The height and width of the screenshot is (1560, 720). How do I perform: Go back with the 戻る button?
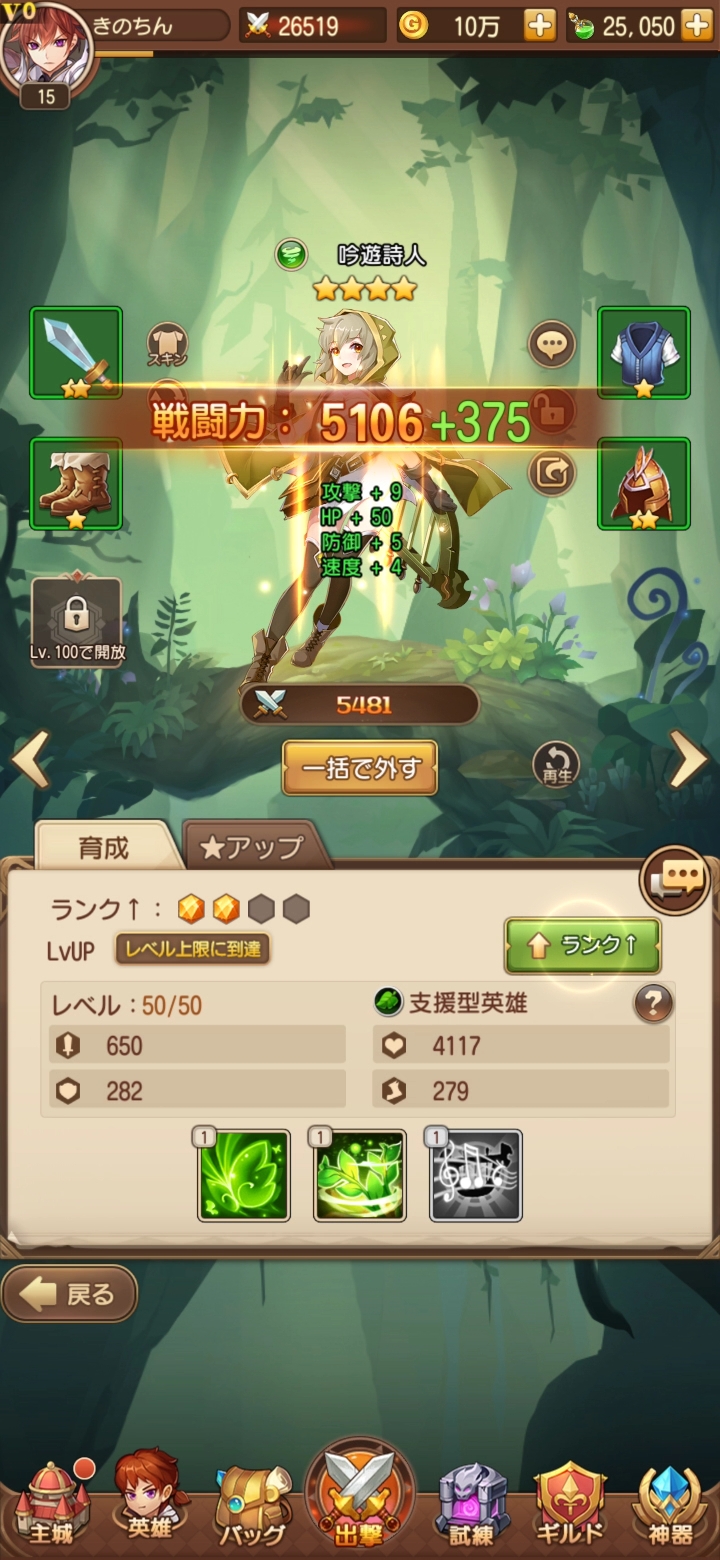click(x=70, y=1295)
